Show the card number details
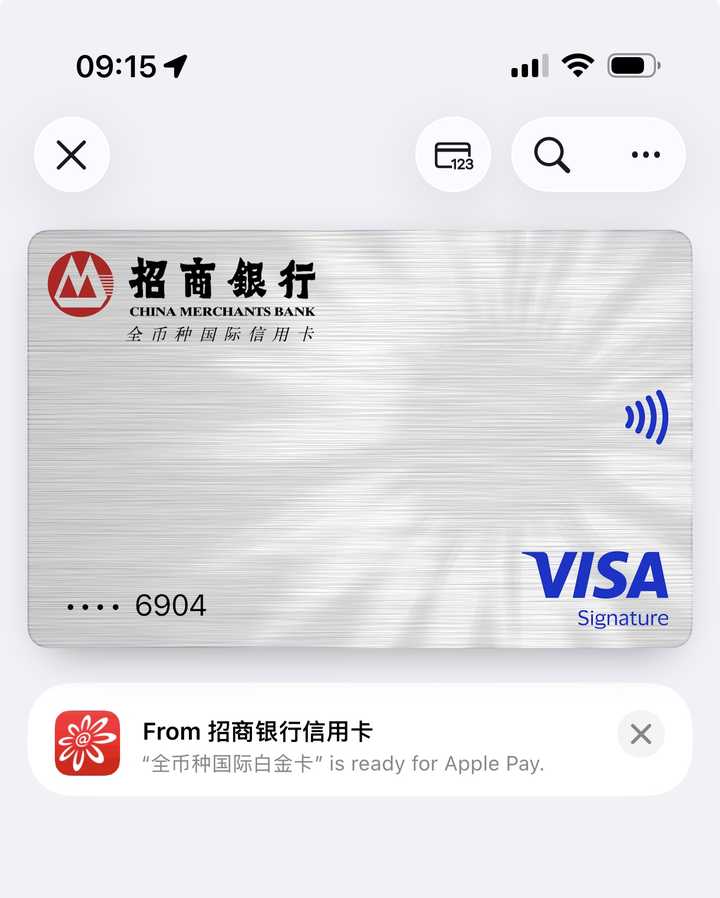 pos(453,155)
